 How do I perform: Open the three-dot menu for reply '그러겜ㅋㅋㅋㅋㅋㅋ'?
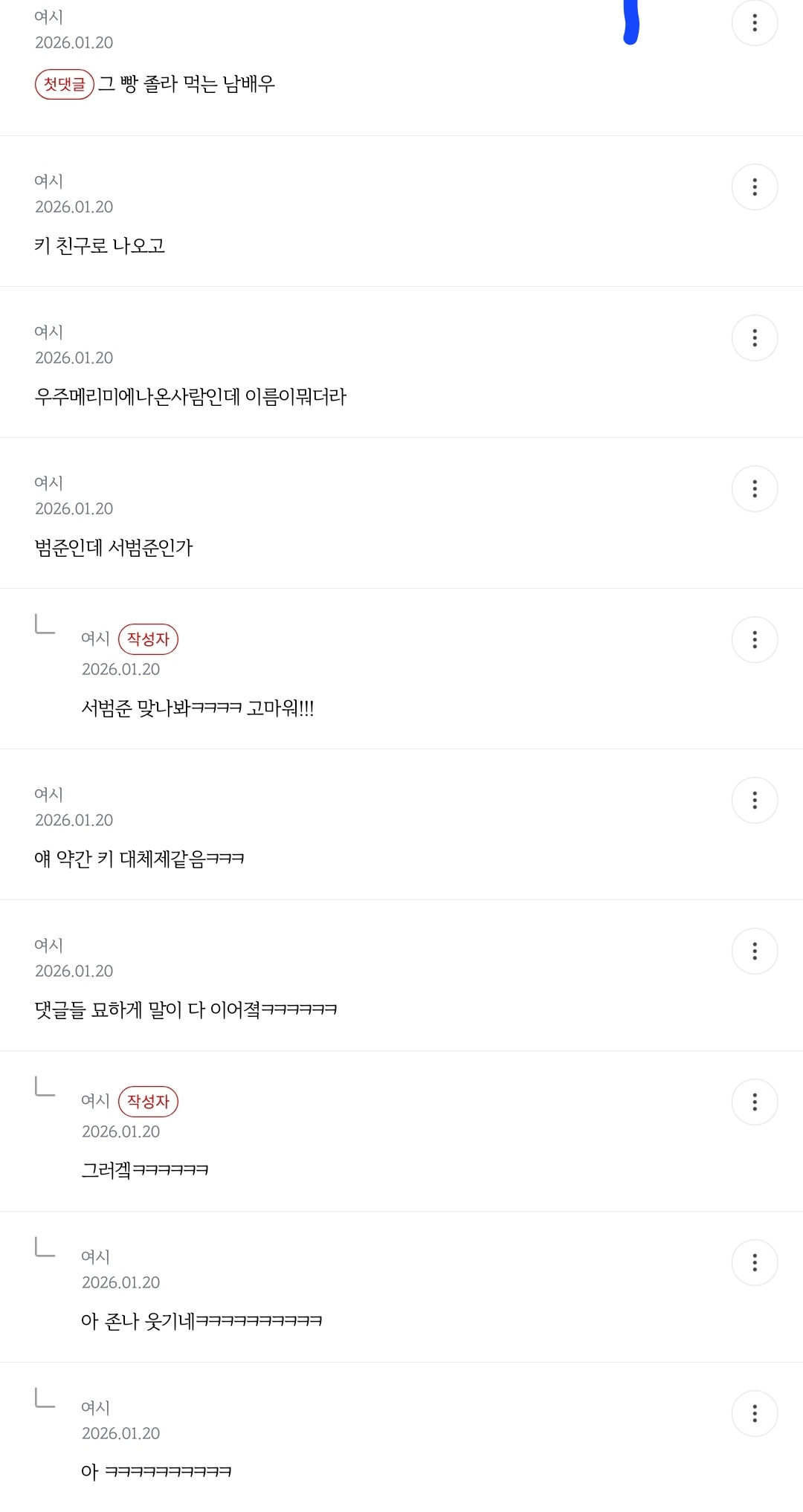(x=755, y=1102)
